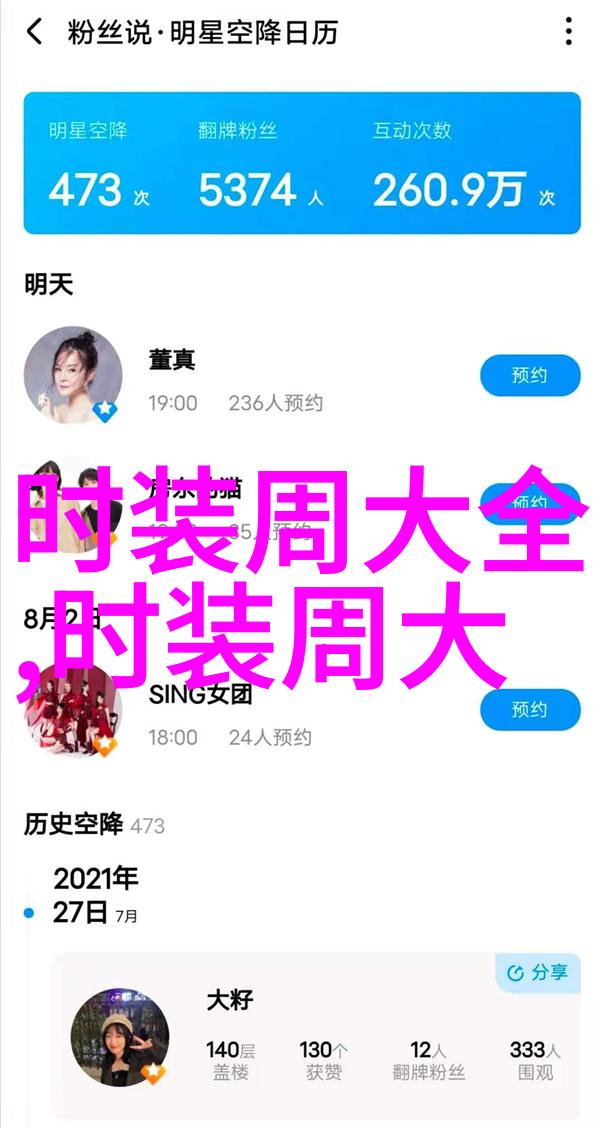Reserve 董真's 19:00 appearance
Screen dimensions: 600x1128
(530, 376)
